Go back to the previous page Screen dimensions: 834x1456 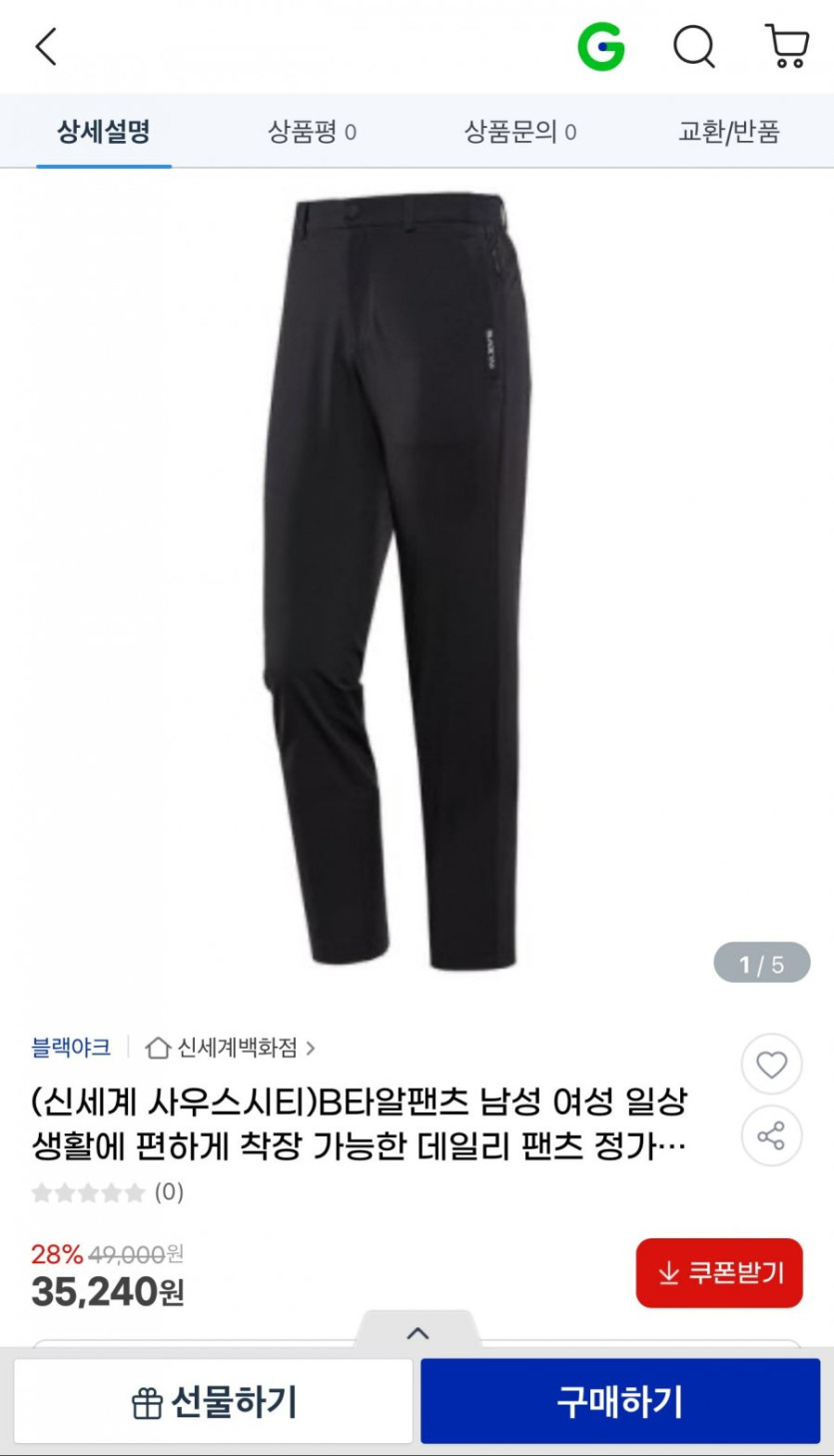[46, 47]
